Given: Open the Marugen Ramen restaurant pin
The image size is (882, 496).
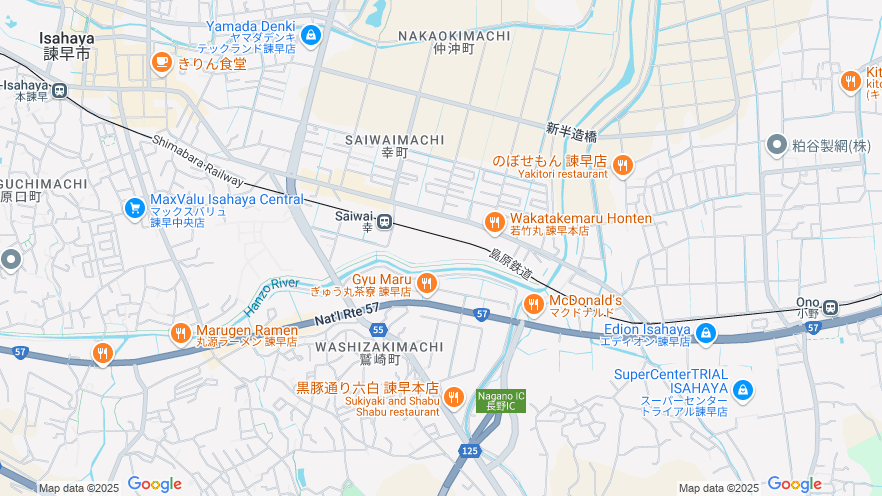Looking at the screenshot, I should coord(181,333).
